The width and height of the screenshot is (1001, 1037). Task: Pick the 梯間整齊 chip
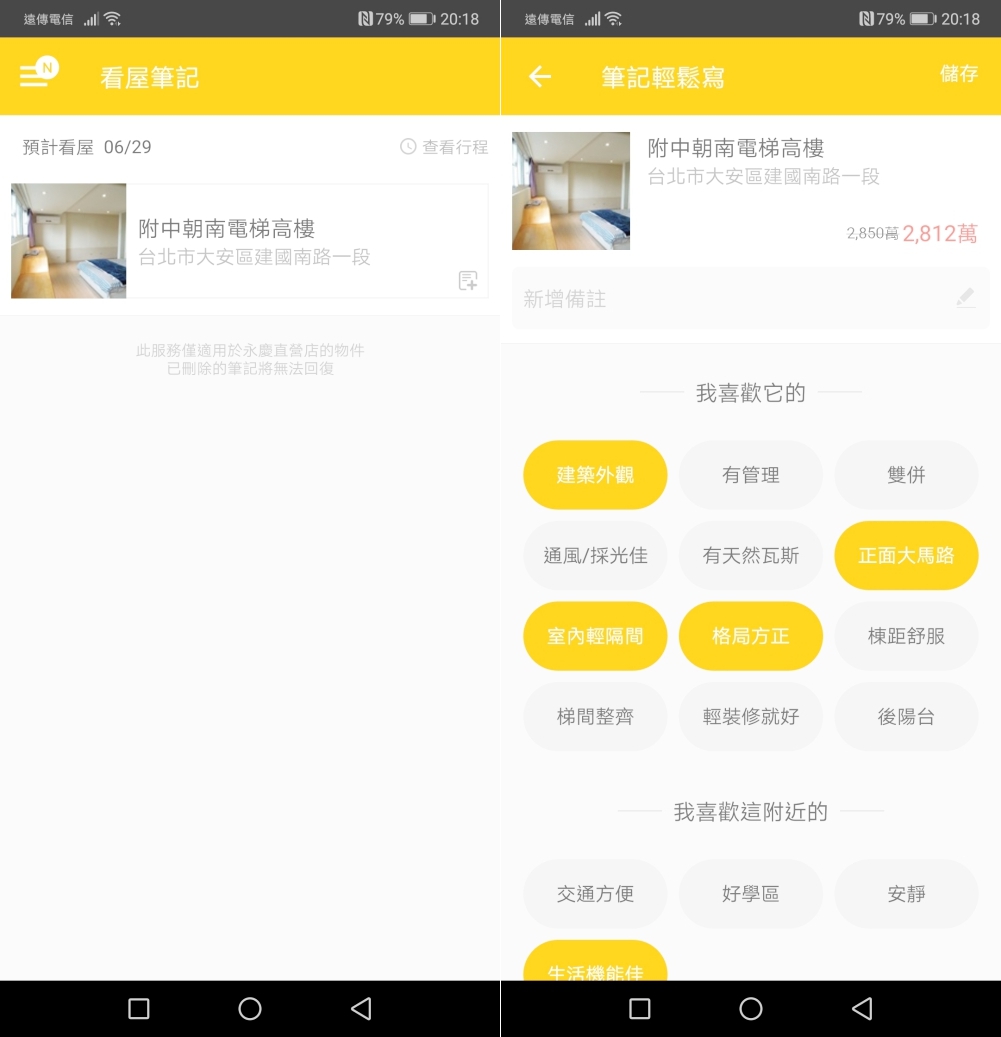click(595, 717)
